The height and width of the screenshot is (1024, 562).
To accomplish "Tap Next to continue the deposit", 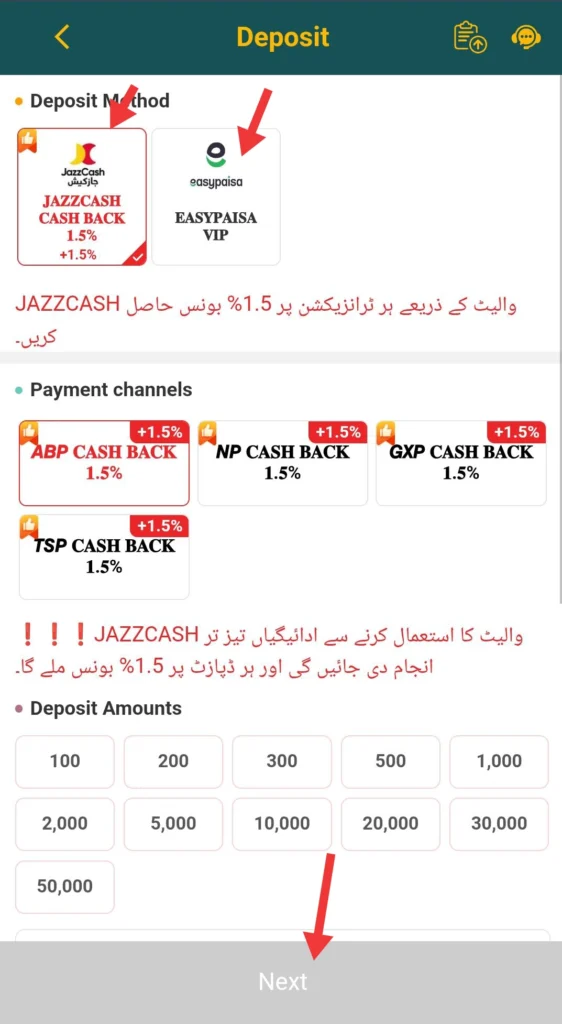I will pos(281,982).
